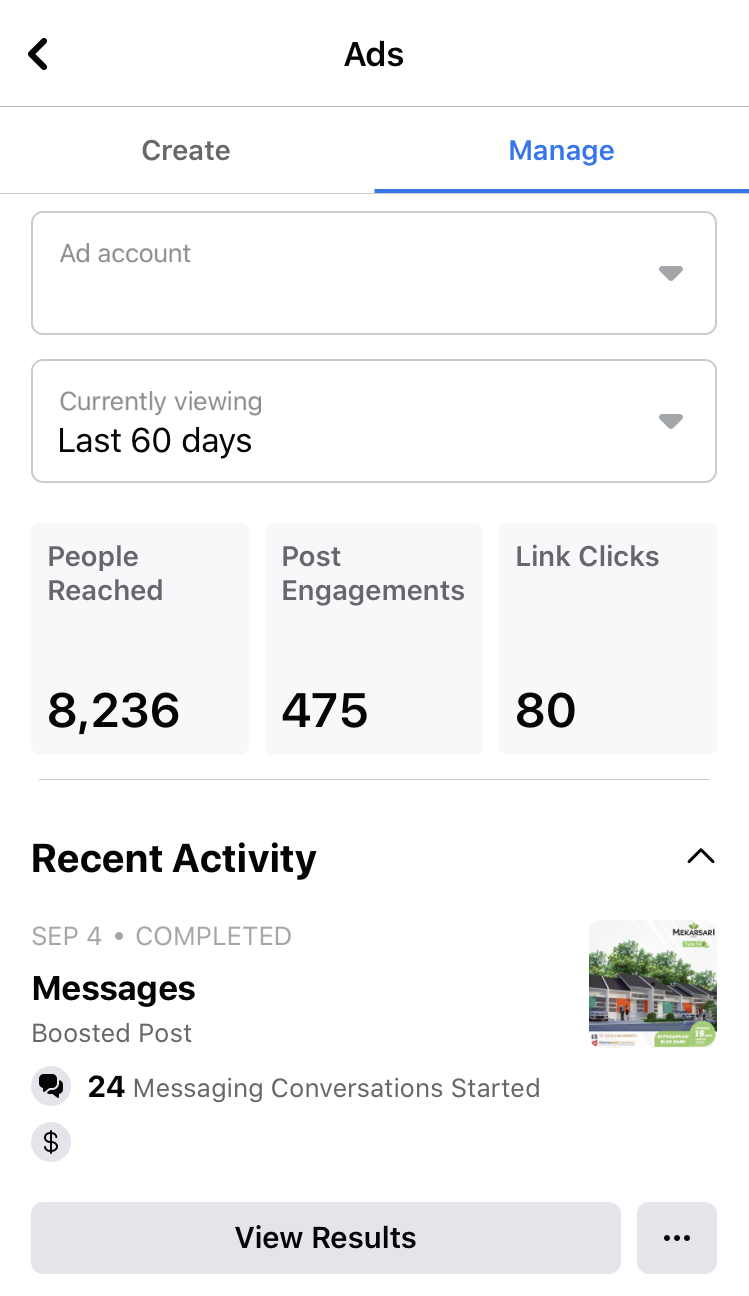Change the Last 60 days date range
The image size is (749, 1296).
(x=373, y=421)
